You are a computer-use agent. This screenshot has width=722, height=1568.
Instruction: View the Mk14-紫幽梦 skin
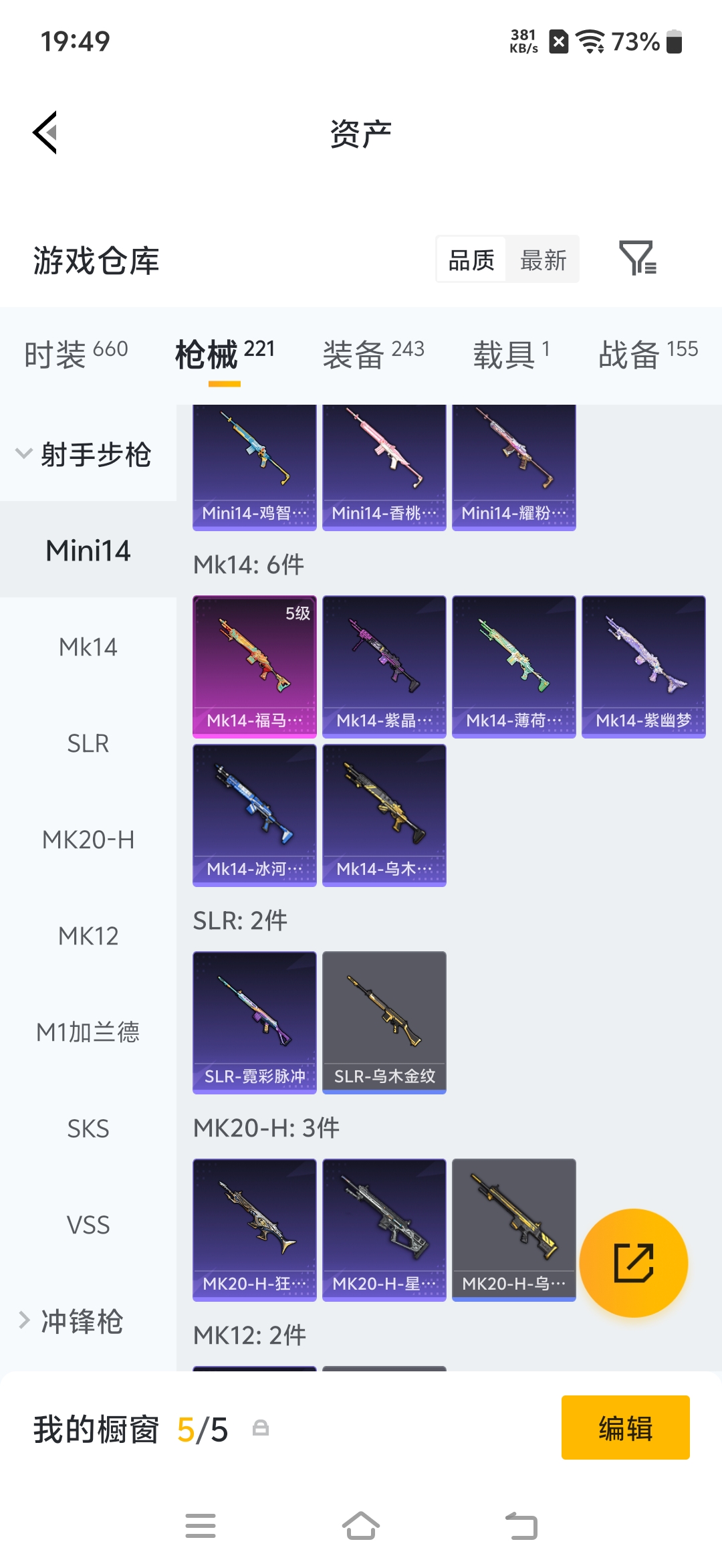(643, 666)
